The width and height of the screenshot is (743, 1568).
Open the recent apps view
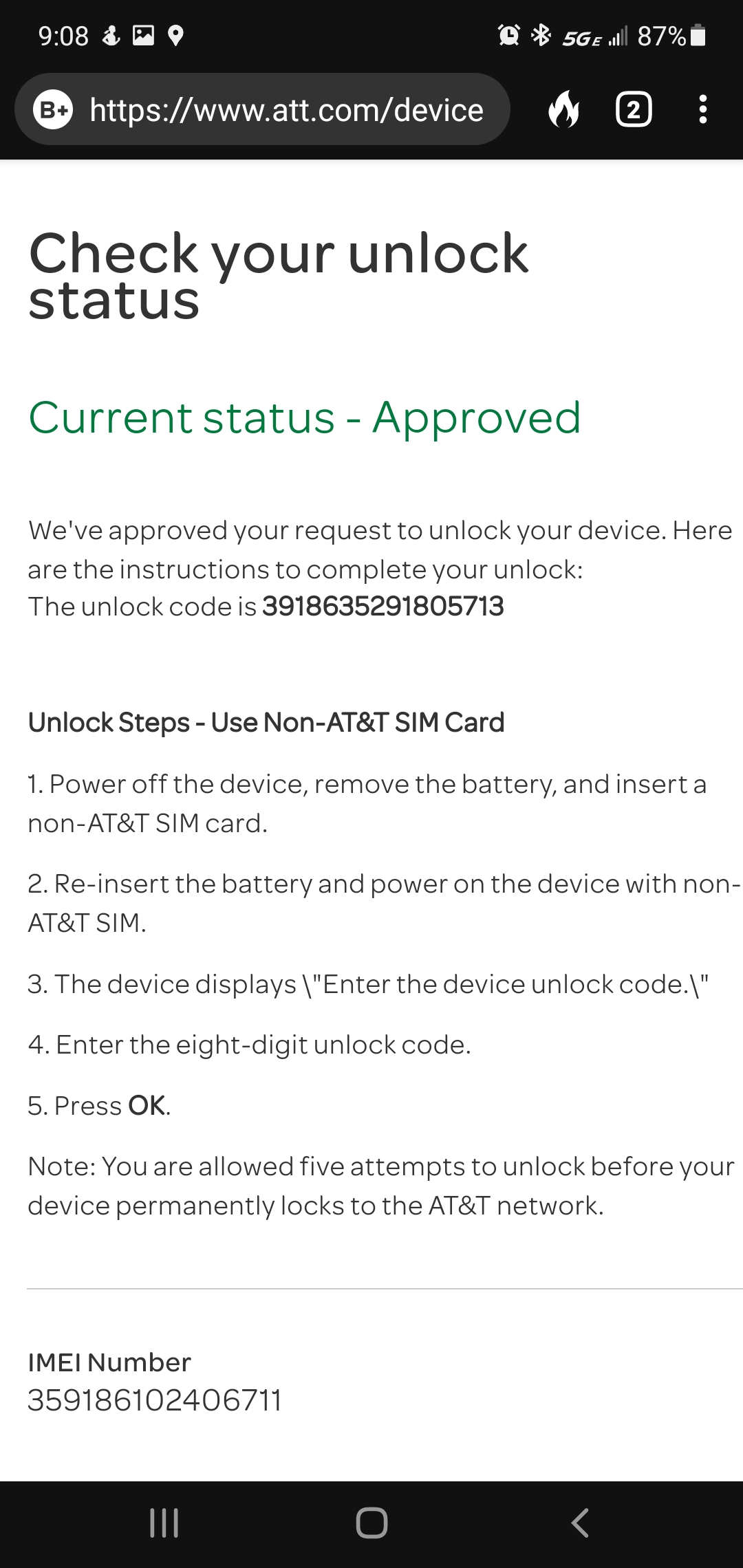coord(164,1523)
